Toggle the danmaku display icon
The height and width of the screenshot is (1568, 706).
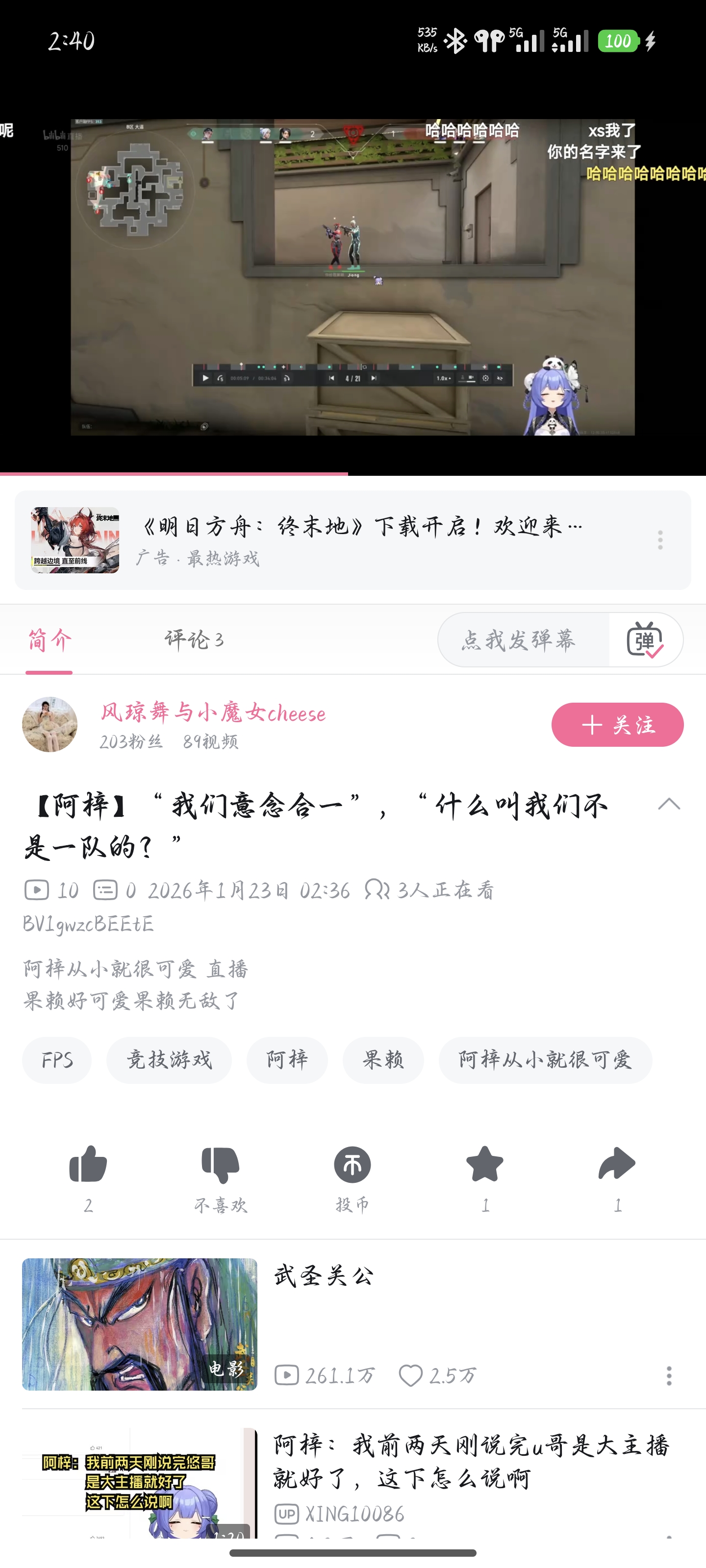pos(645,640)
